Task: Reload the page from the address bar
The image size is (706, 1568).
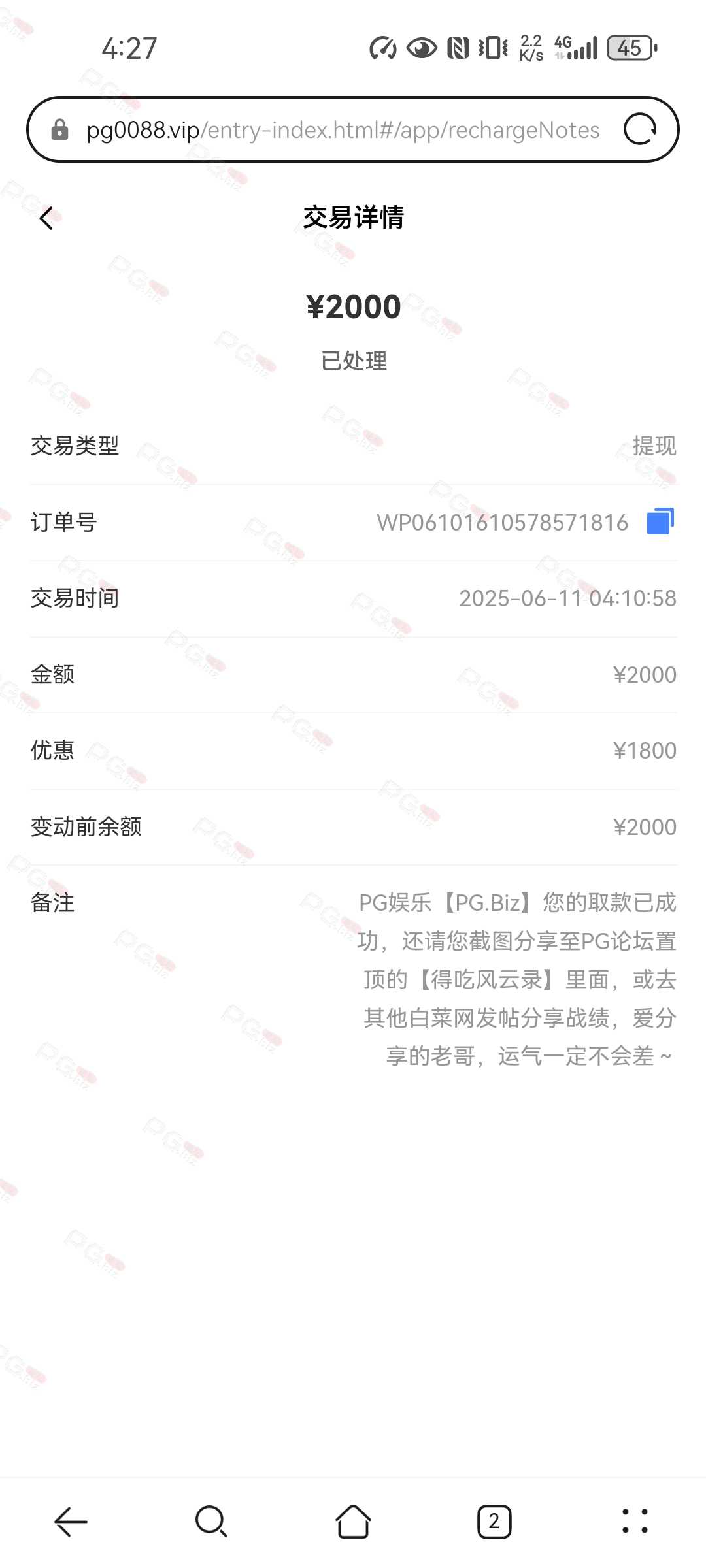Action: [640, 129]
